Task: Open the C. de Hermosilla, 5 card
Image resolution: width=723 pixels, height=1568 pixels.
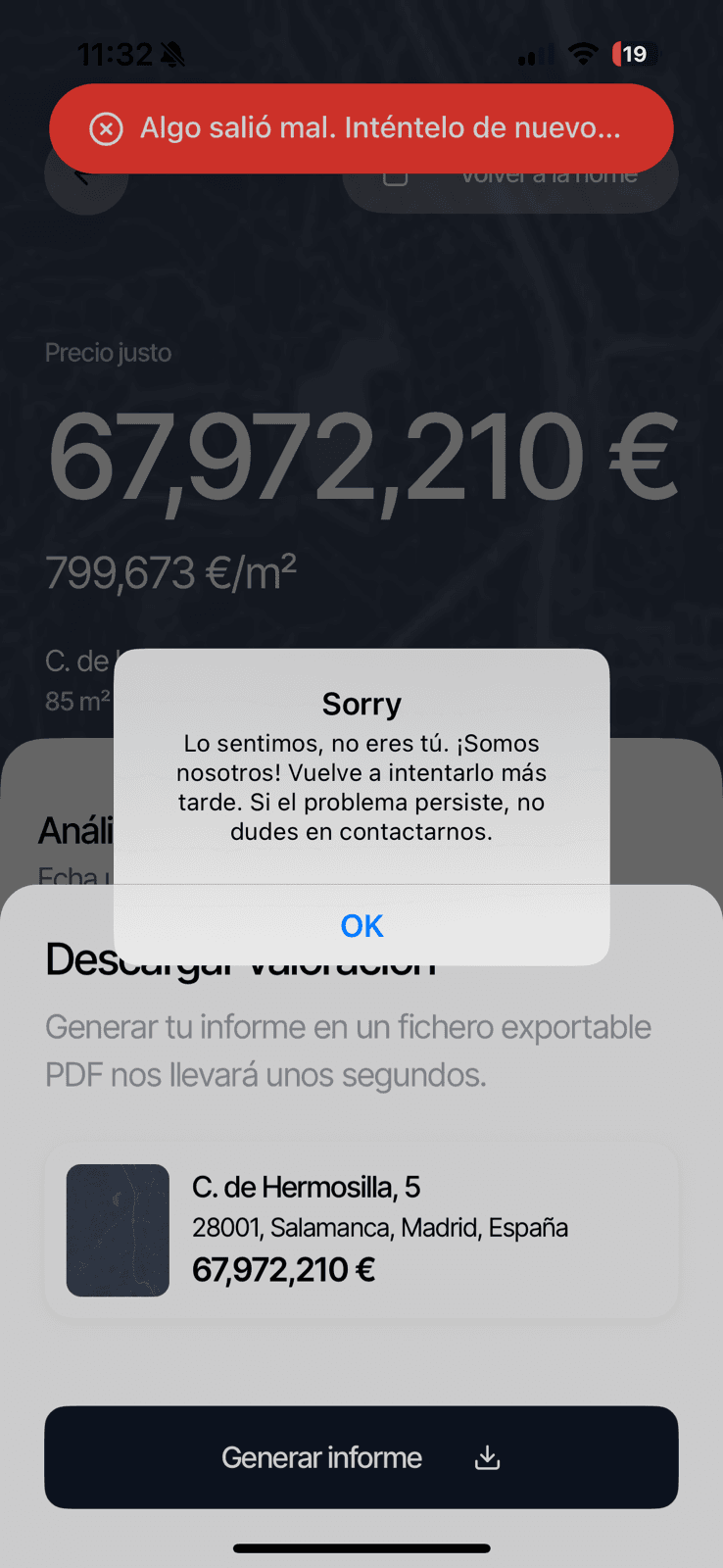Action: (x=361, y=1230)
